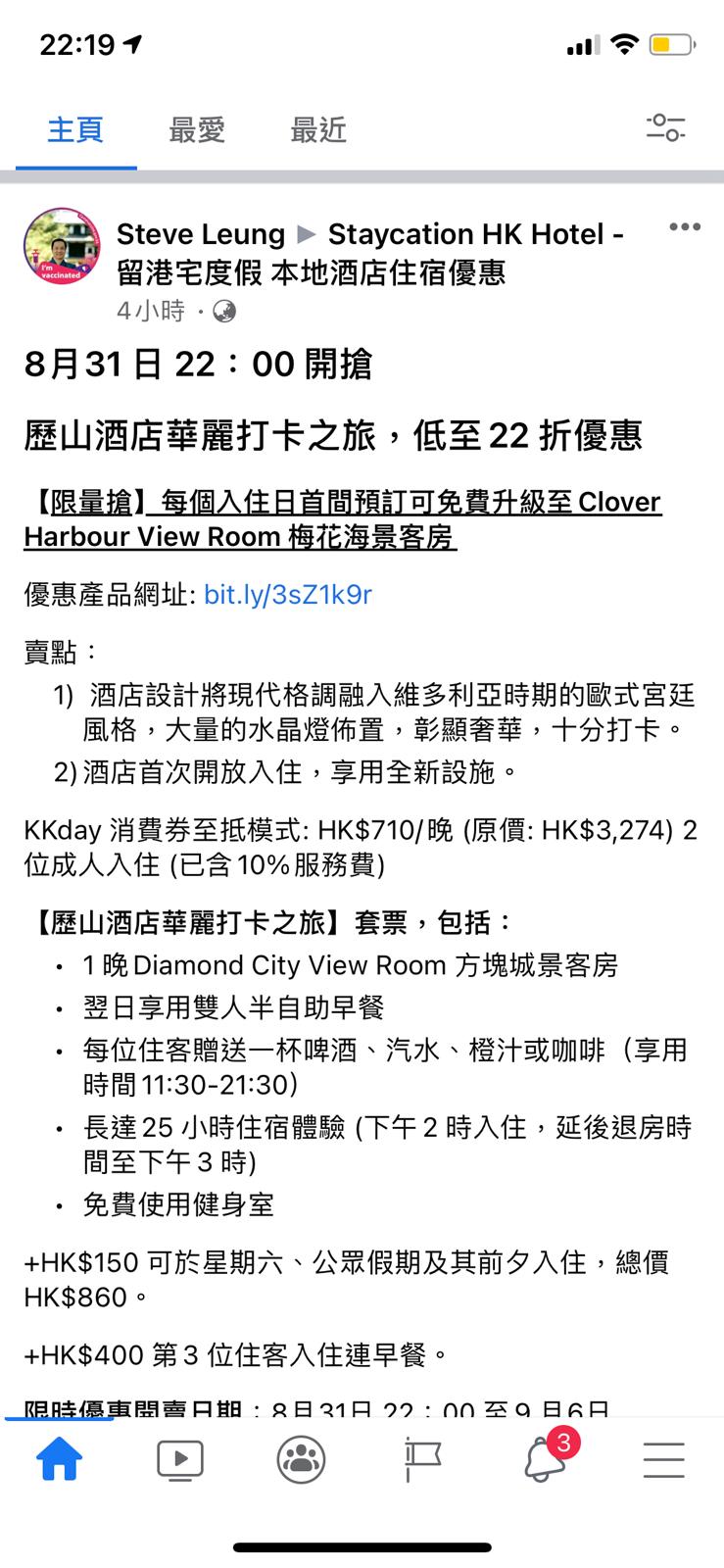Viewport: 724px width, 1568px height.
Task: Open the feed filter settings icon
Action: 665,127
